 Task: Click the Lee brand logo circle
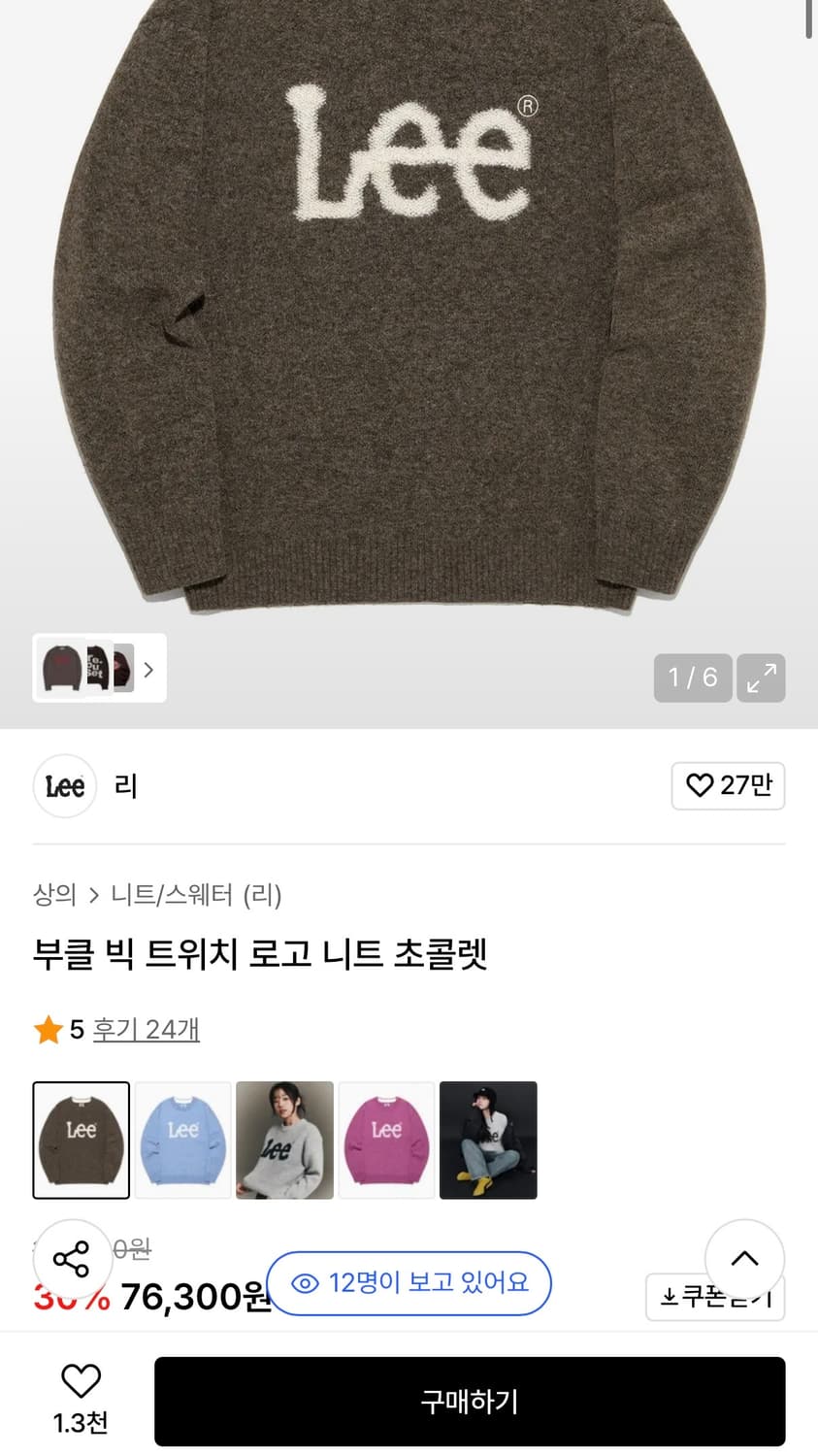64,786
